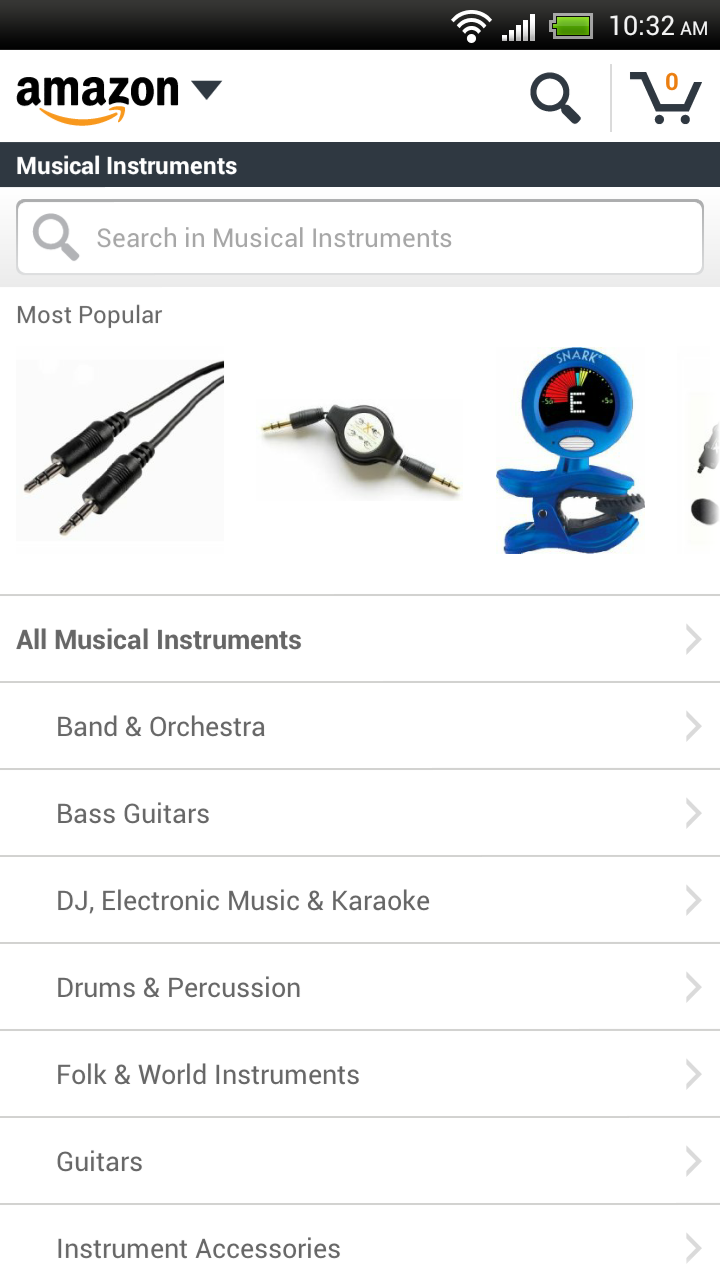Image resolution: width=720 pixels, height=1280 pixels.
Task: Open the search magnifier icon
Action: tap(555, 97)
